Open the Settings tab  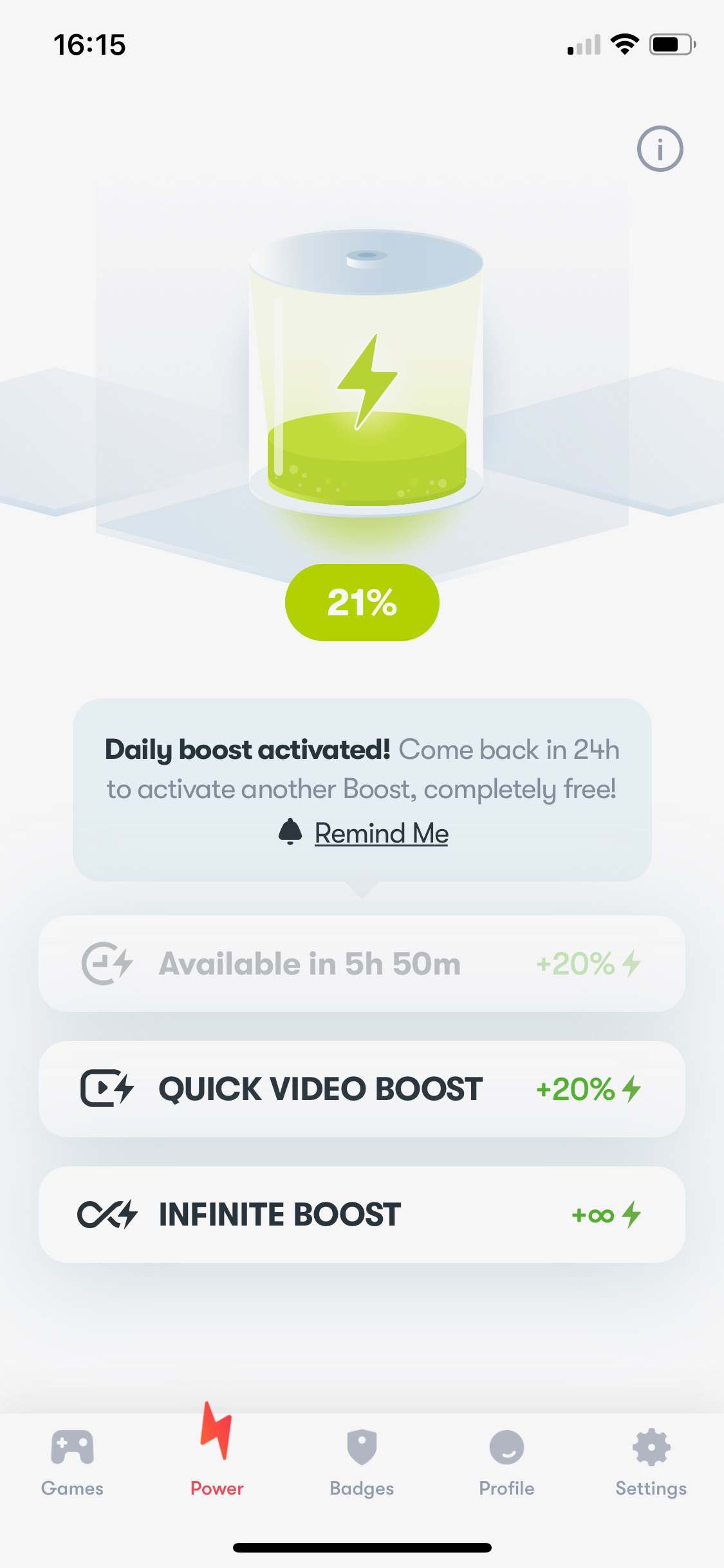tap(651, 1462)
